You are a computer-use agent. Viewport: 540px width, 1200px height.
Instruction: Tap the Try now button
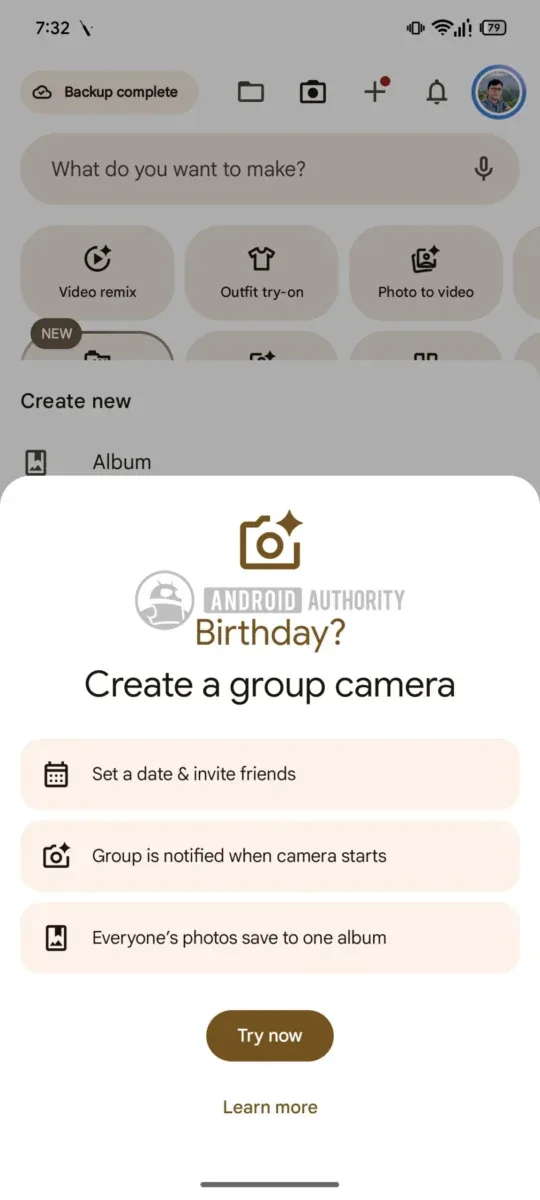coord(270,1035)
